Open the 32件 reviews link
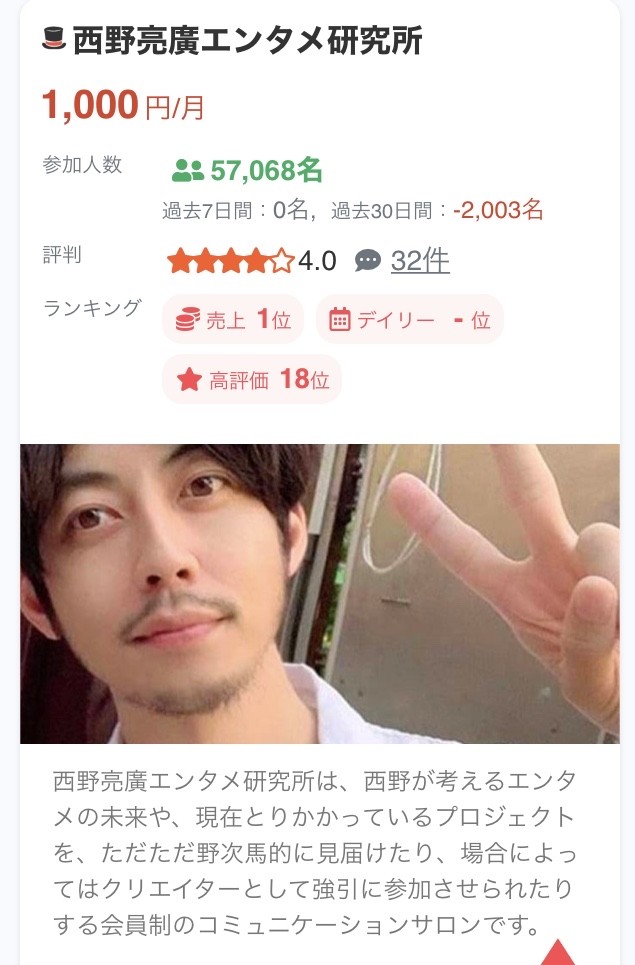Viewport: 635px width, 965px height. 419,261
